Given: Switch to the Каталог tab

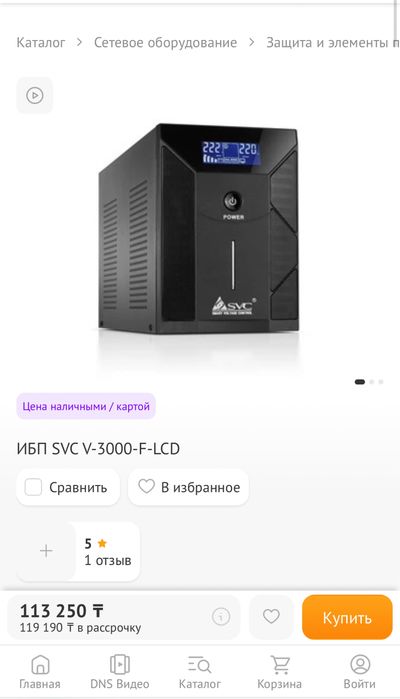Looking at the screenshot, I should coord(199,672).
